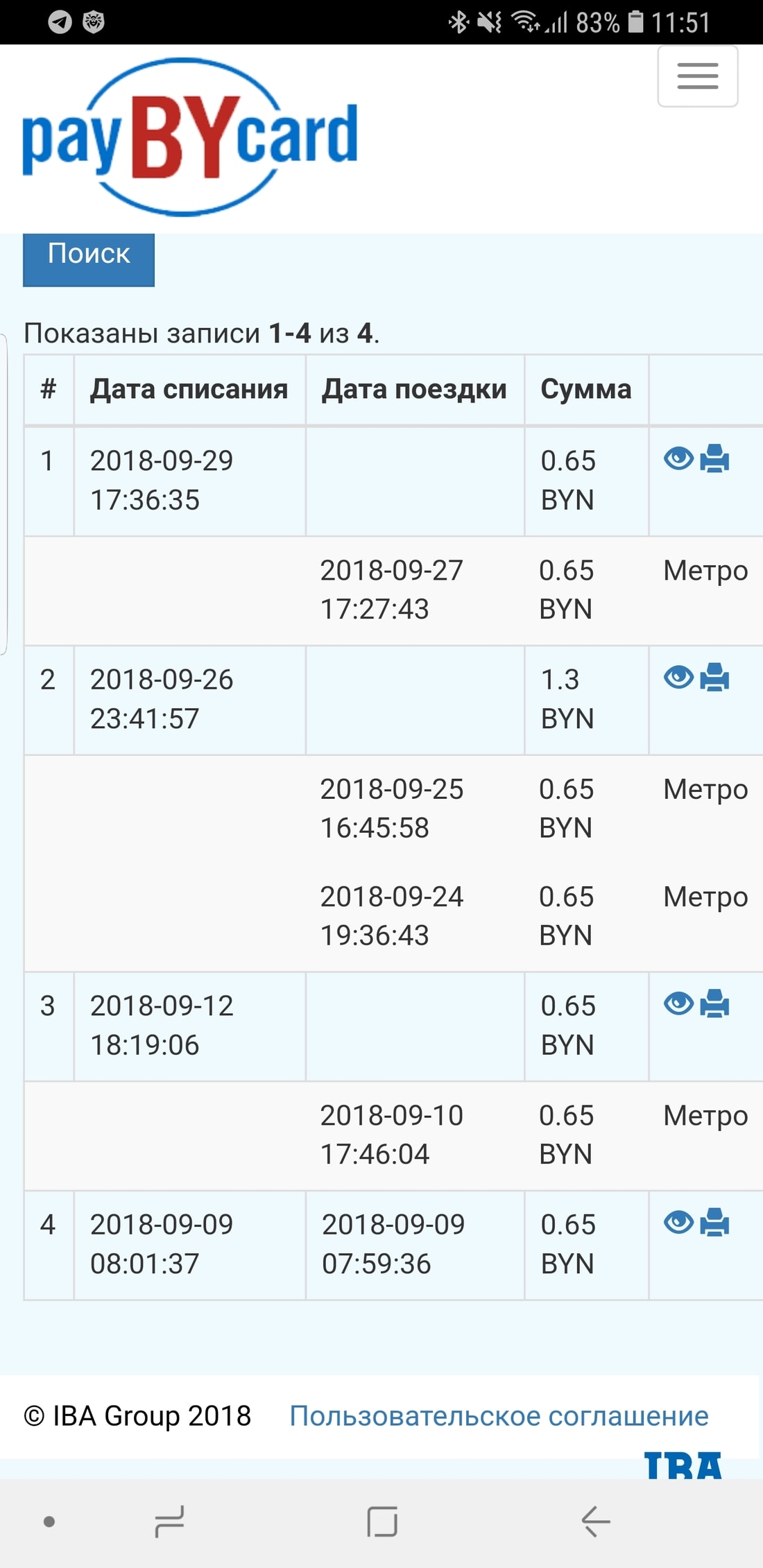Open the payBYcard logo home link
The width and height of the screenshot is (763, 1568).
190,137
